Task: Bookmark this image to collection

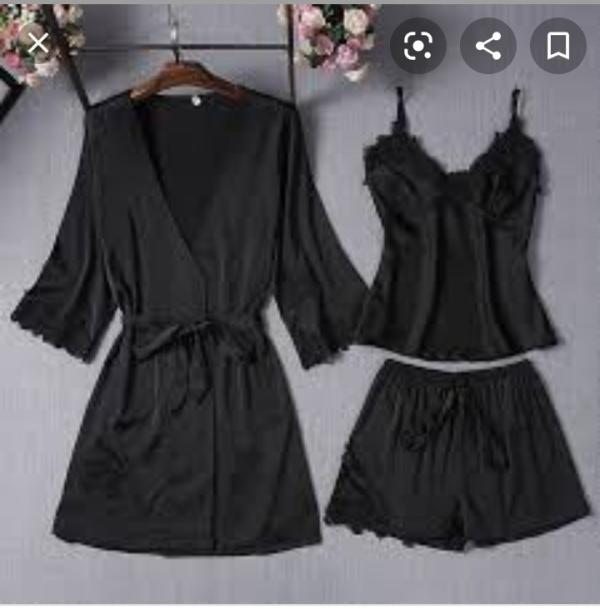Action: click(x=558, y=45)
